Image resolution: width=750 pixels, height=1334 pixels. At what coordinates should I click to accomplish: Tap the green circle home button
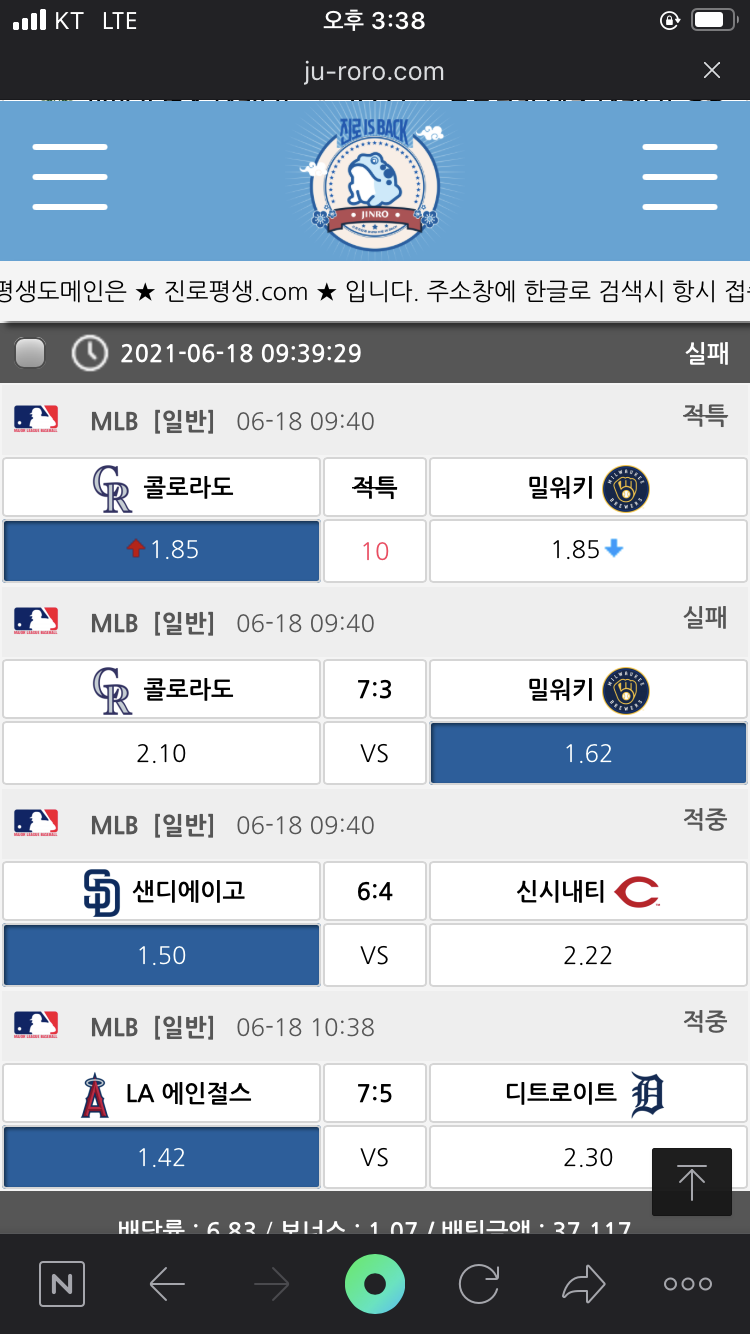pos(375,1284)
